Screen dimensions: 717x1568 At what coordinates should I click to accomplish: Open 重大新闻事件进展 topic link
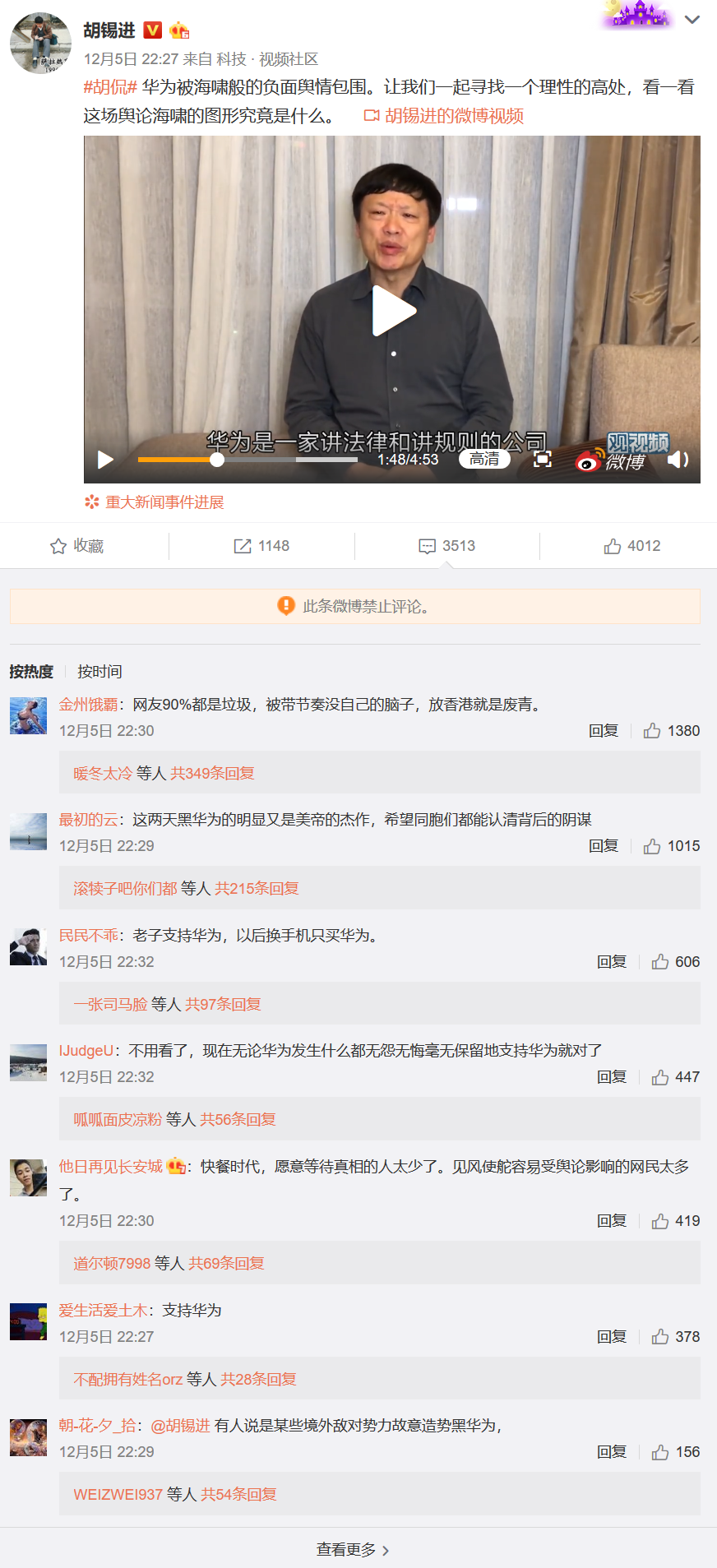pos(155,502)
